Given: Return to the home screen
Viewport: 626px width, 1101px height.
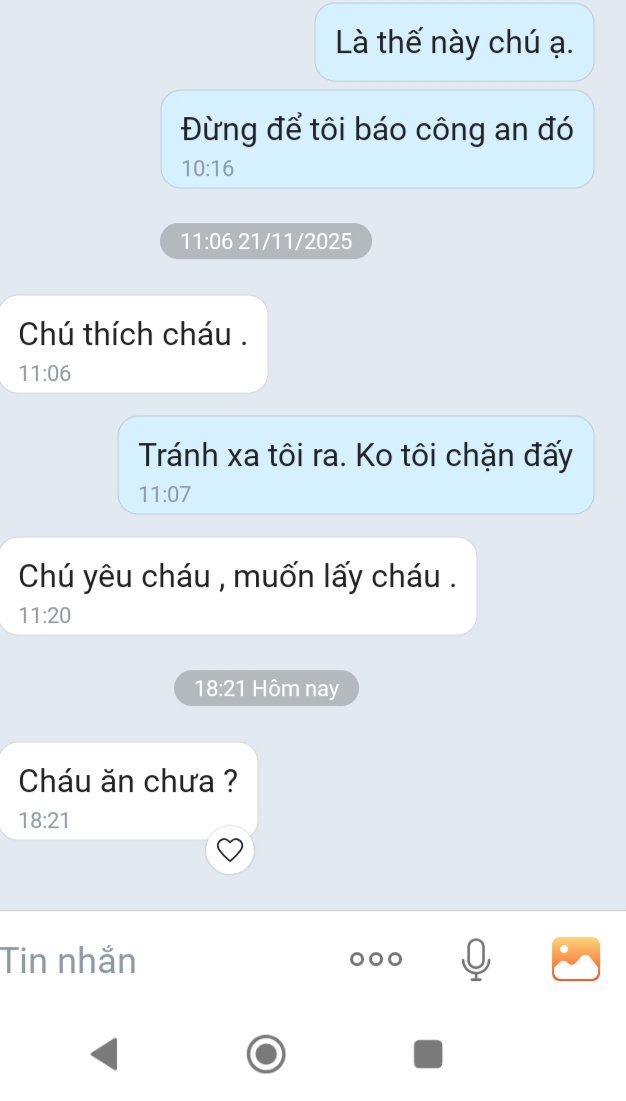Looking at the screenshot, I should click(x=266, y=1054).
